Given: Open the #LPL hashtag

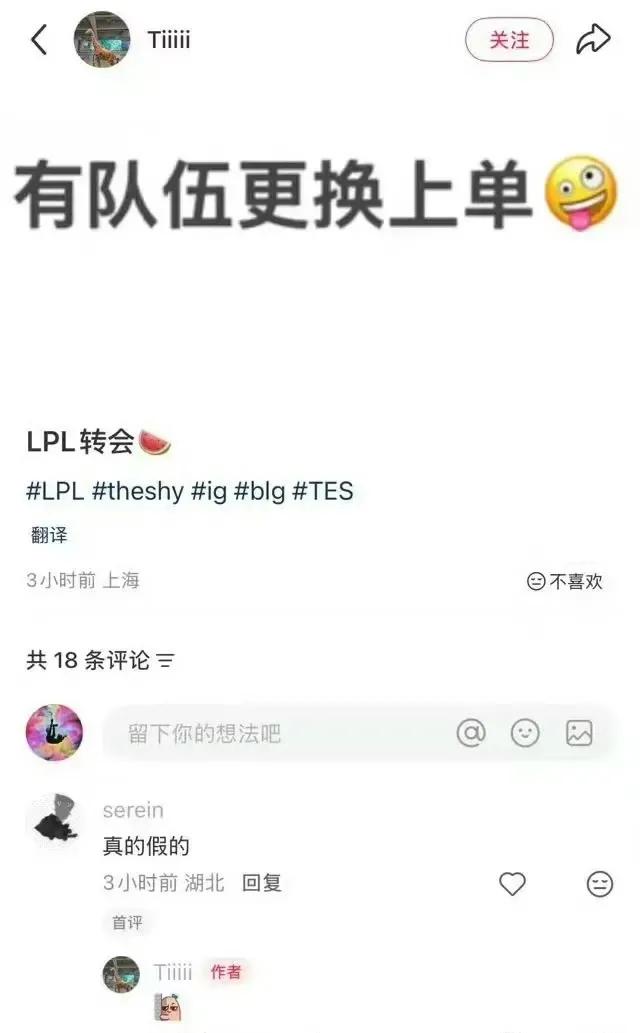Looking at the screenshot, I should click(55, 491).
